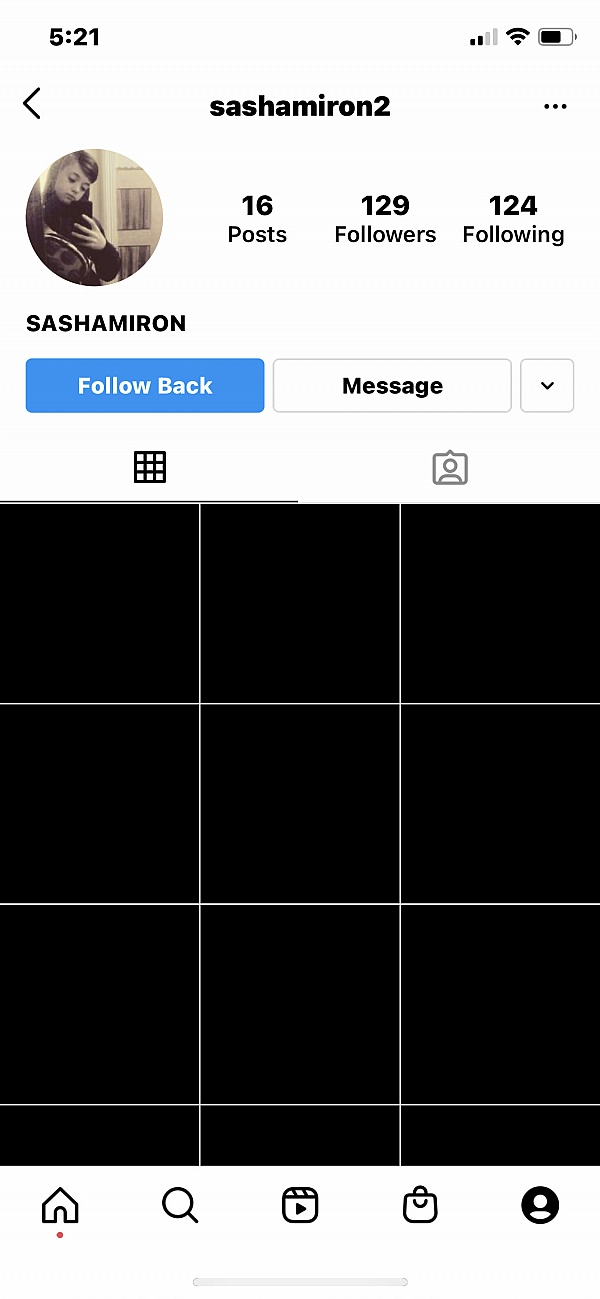Image resolution: width=600 pixels, height=1299 pixels.
Task: Go to the Home feed tab
Action: 60,1205
